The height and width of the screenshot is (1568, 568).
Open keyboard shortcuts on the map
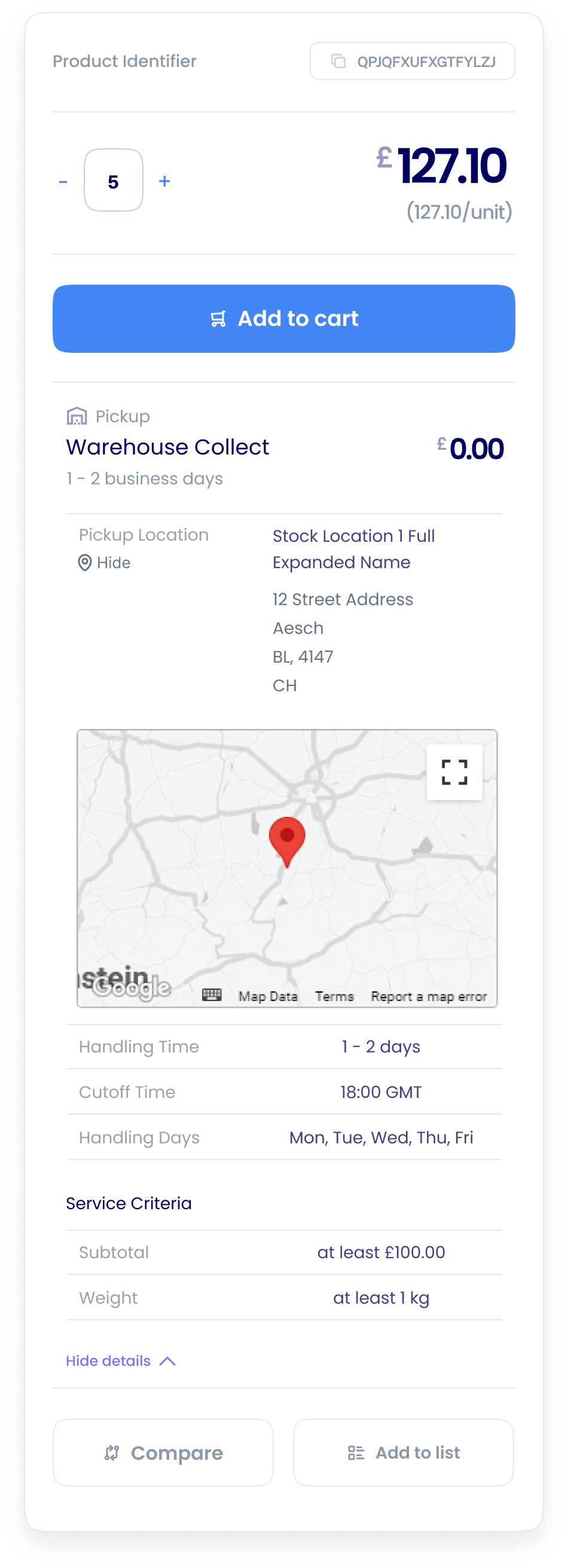click(x=212, y=995)
